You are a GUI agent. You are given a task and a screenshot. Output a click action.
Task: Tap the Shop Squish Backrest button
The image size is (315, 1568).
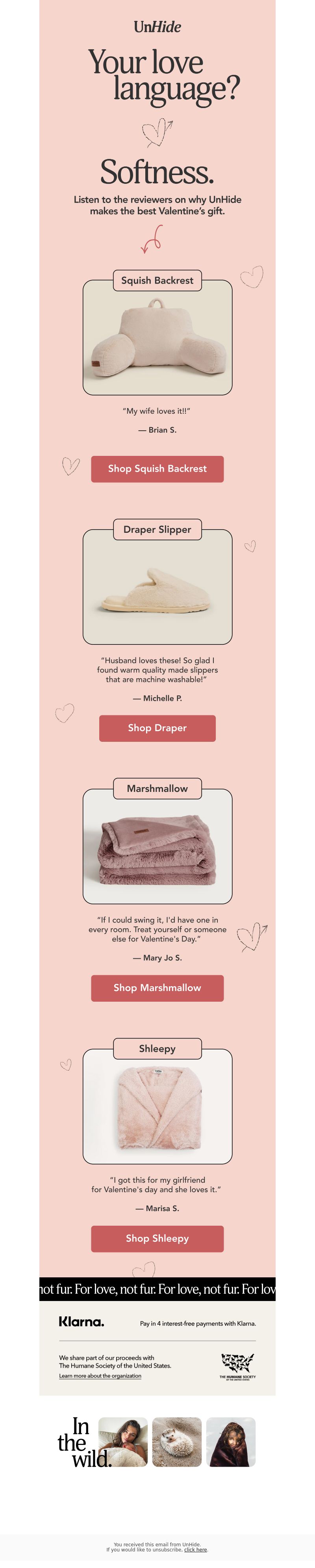pyautogui.click(x=157, y=469)
